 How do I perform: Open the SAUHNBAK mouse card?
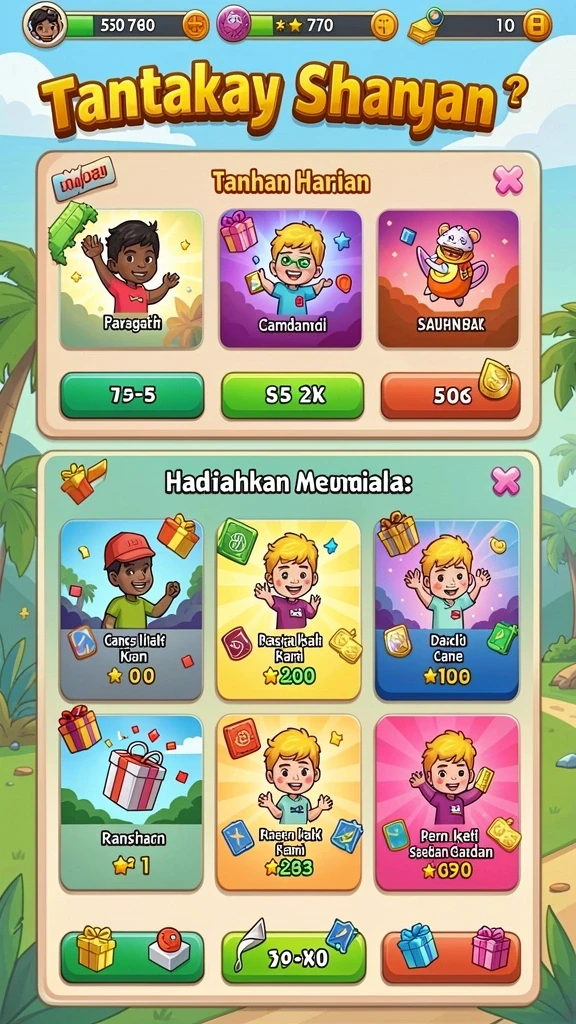(x=449, y=280)
